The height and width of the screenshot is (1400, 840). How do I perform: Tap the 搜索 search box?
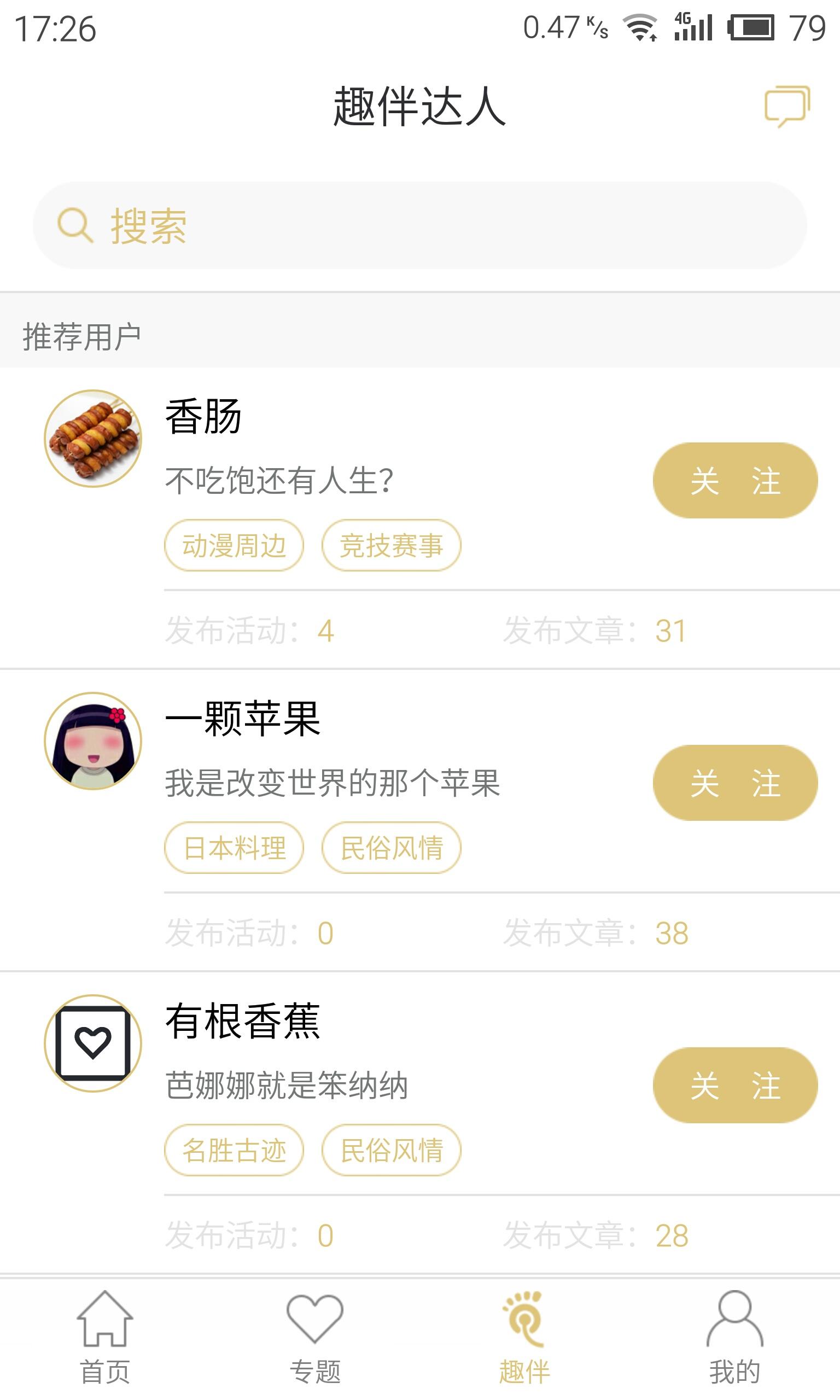(419, 225)
